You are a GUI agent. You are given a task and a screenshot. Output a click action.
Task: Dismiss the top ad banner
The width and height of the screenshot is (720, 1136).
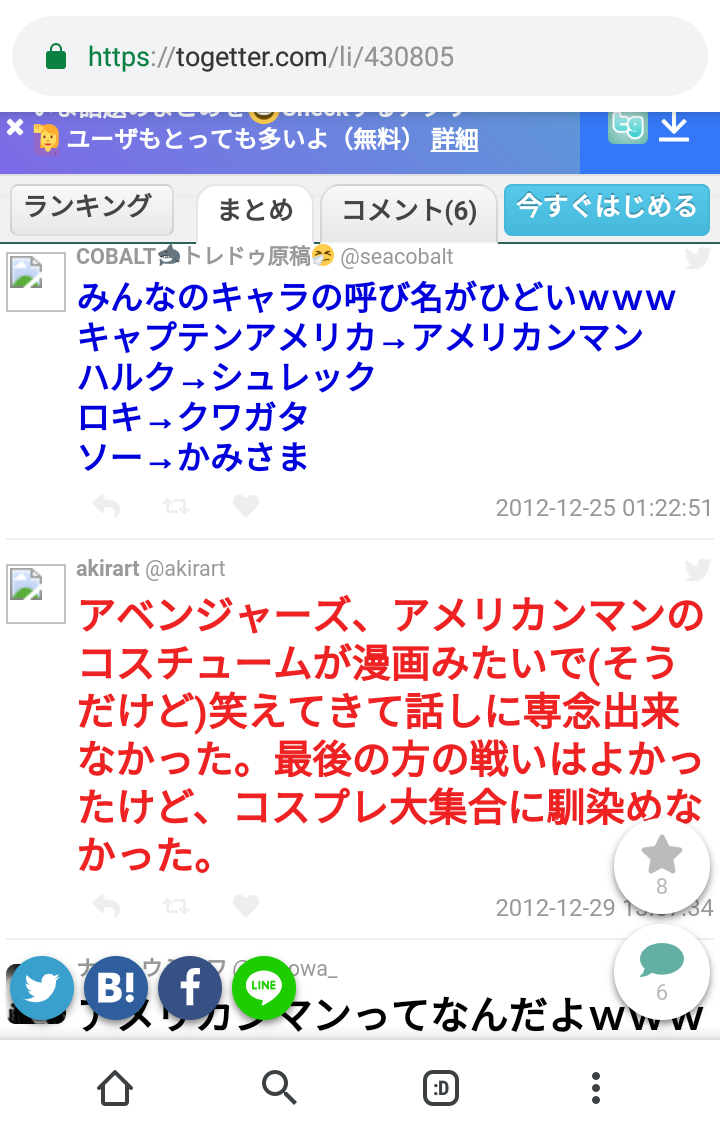[x=14, y=127]
